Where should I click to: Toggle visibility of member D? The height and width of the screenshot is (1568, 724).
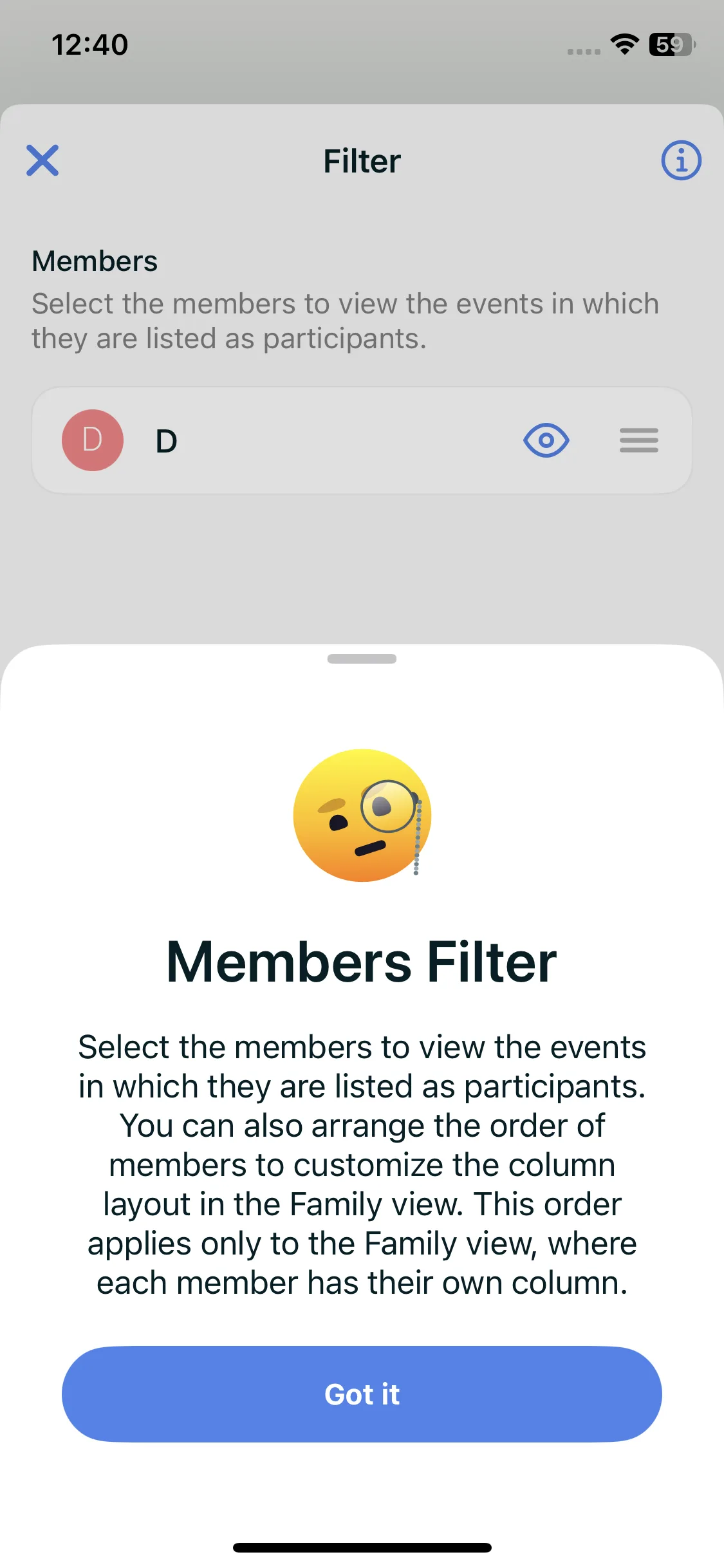point(546,440)
